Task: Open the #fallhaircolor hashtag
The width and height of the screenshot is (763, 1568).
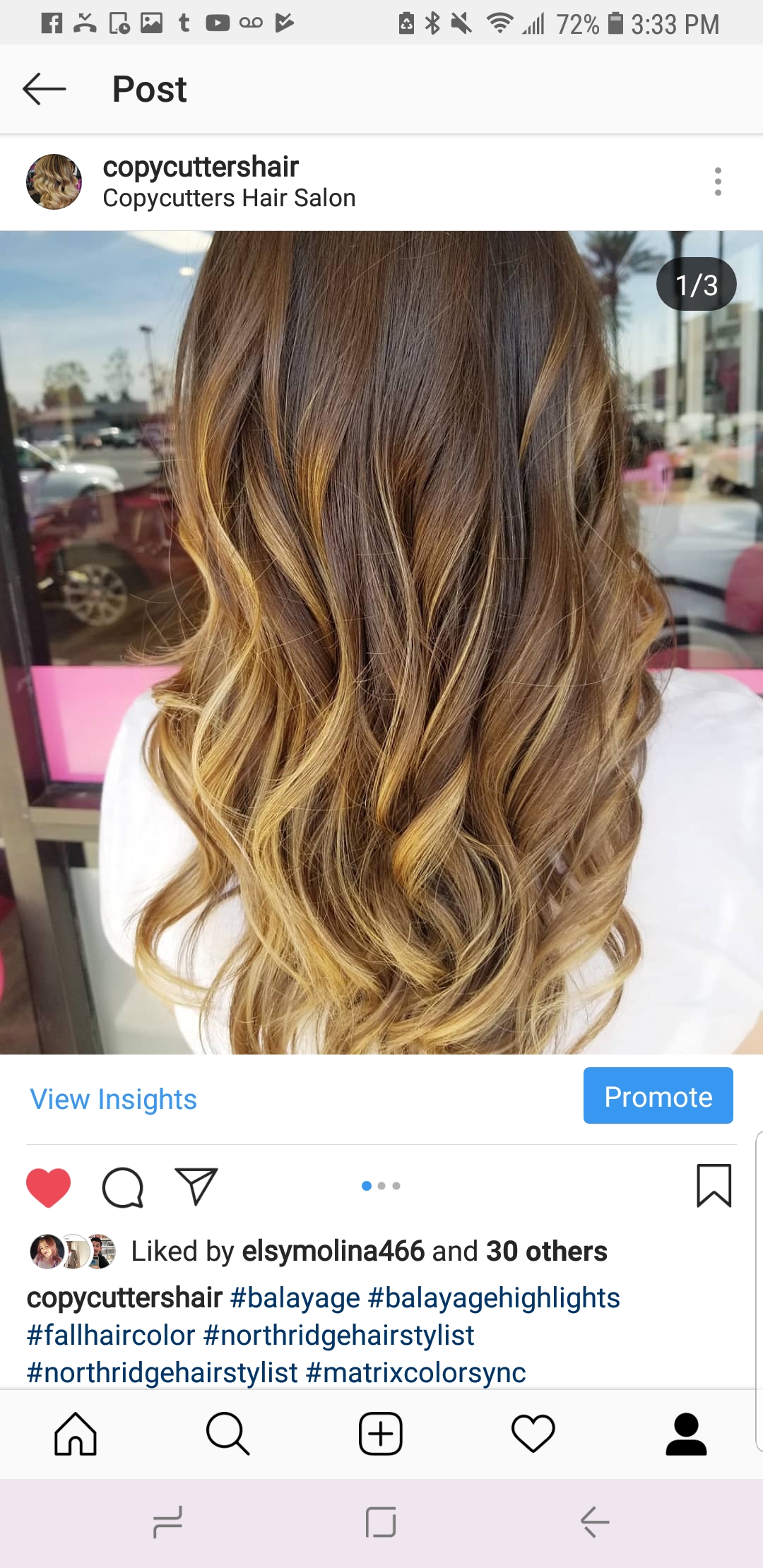Action: click(x=111, y=1336)
